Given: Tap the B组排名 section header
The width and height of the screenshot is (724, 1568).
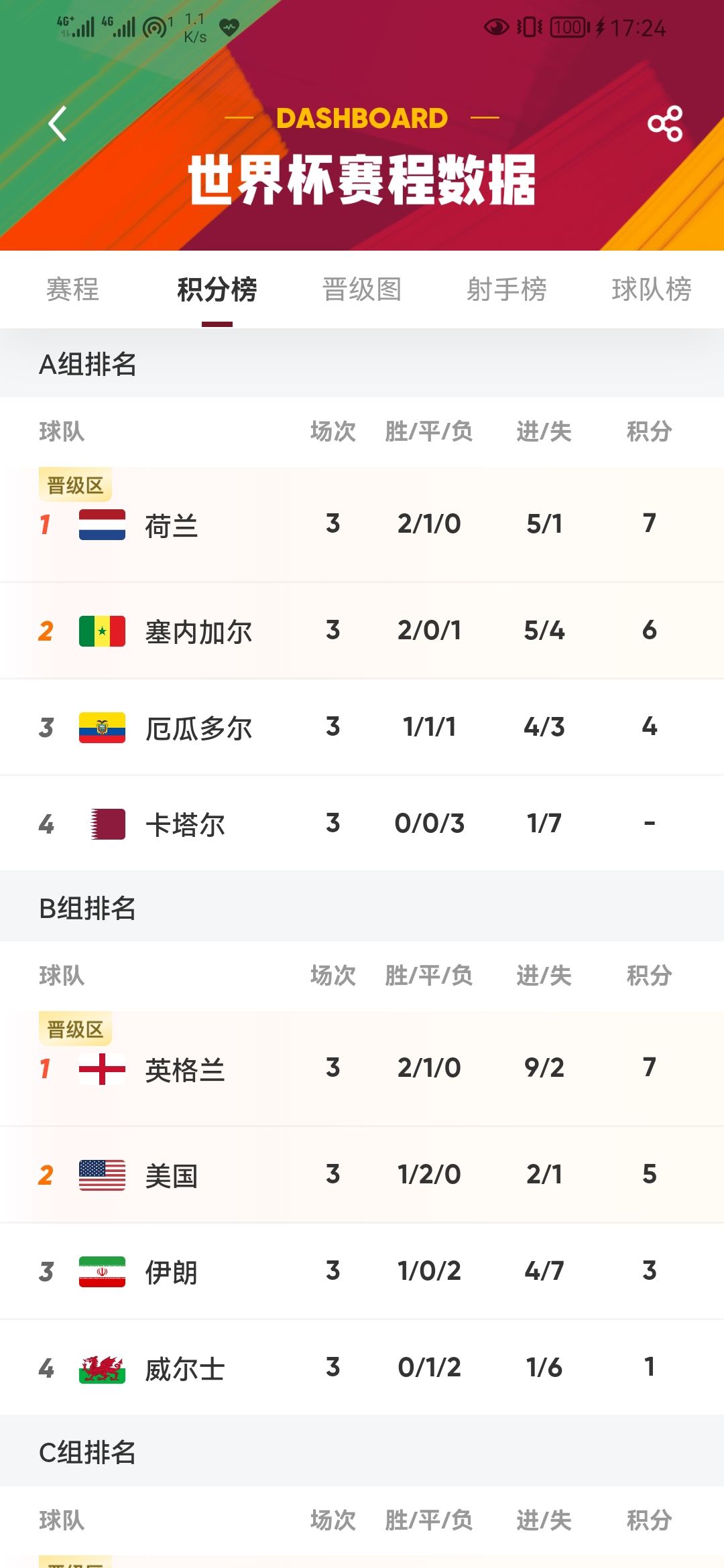Looking at the screenshot, I should 88,907.
